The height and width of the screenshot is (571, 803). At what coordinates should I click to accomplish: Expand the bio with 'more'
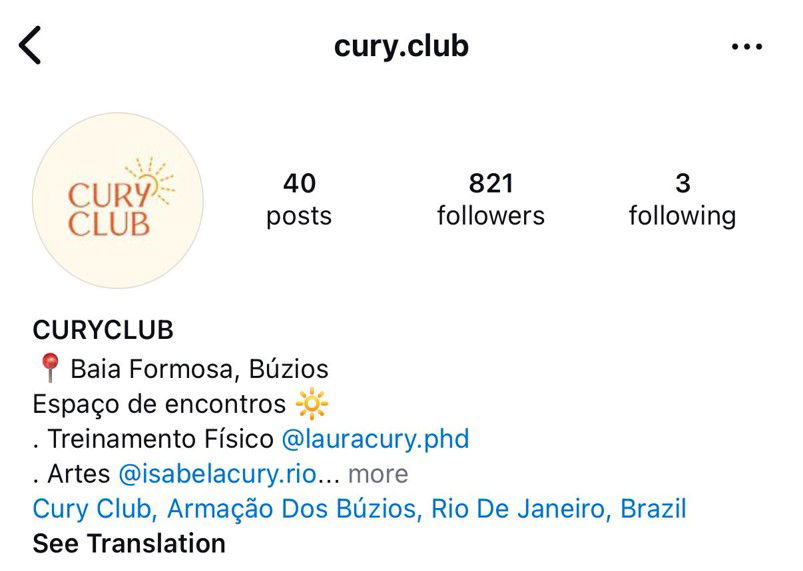tap(378, 473)
